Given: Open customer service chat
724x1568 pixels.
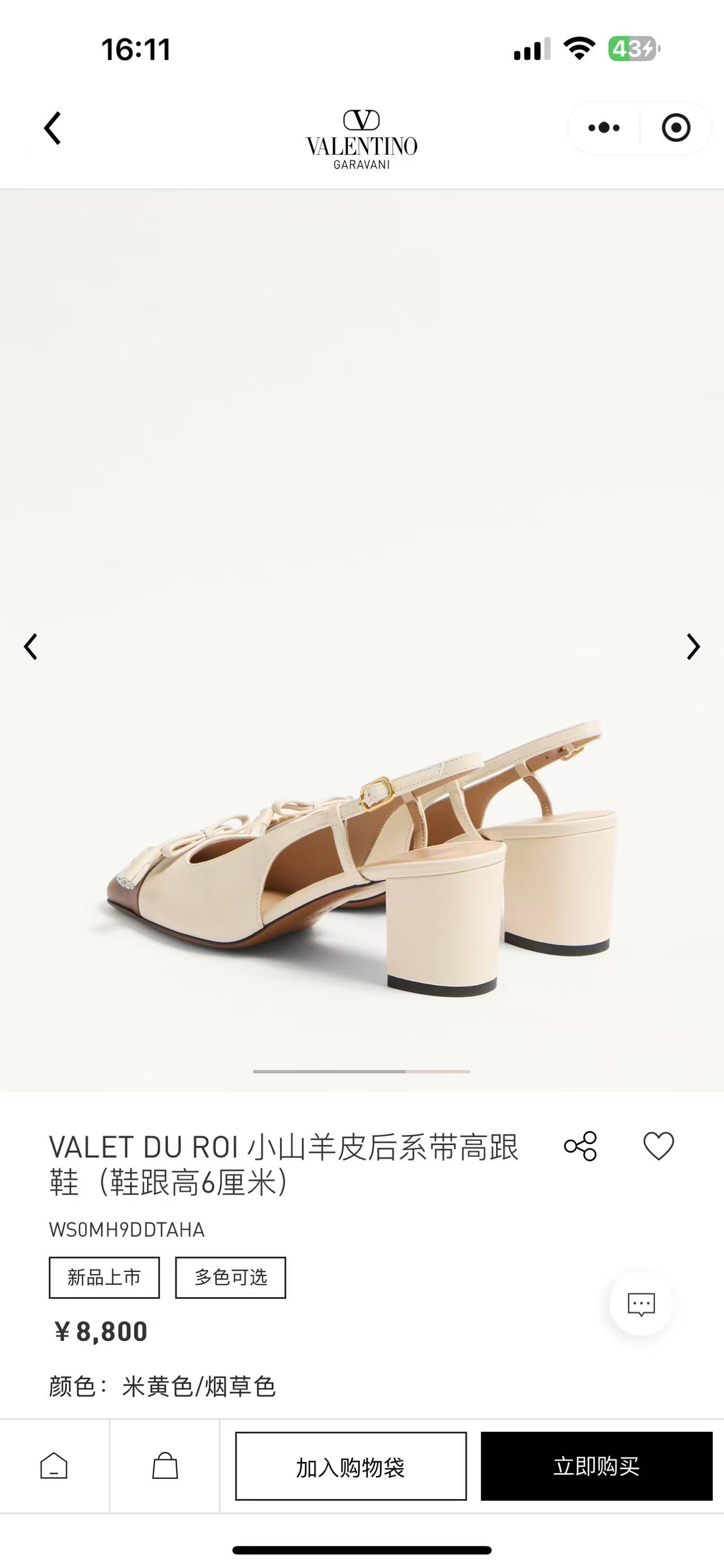Looking at the screenshot, I should click(641, 1304).
